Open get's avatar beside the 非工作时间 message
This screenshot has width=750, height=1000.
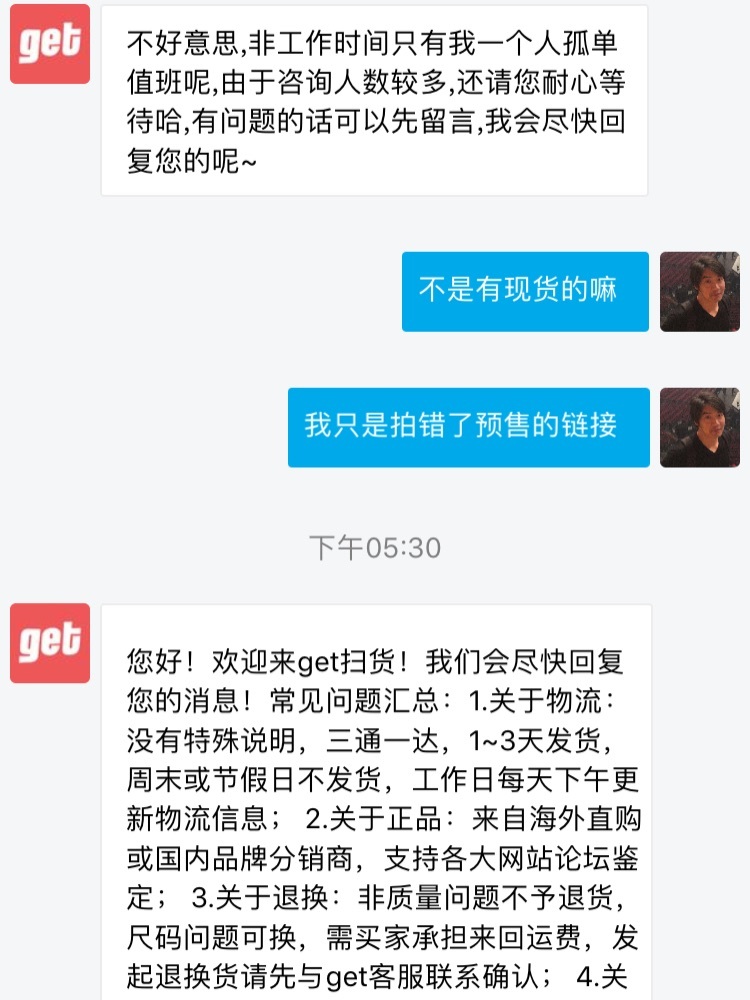[50, 44]
